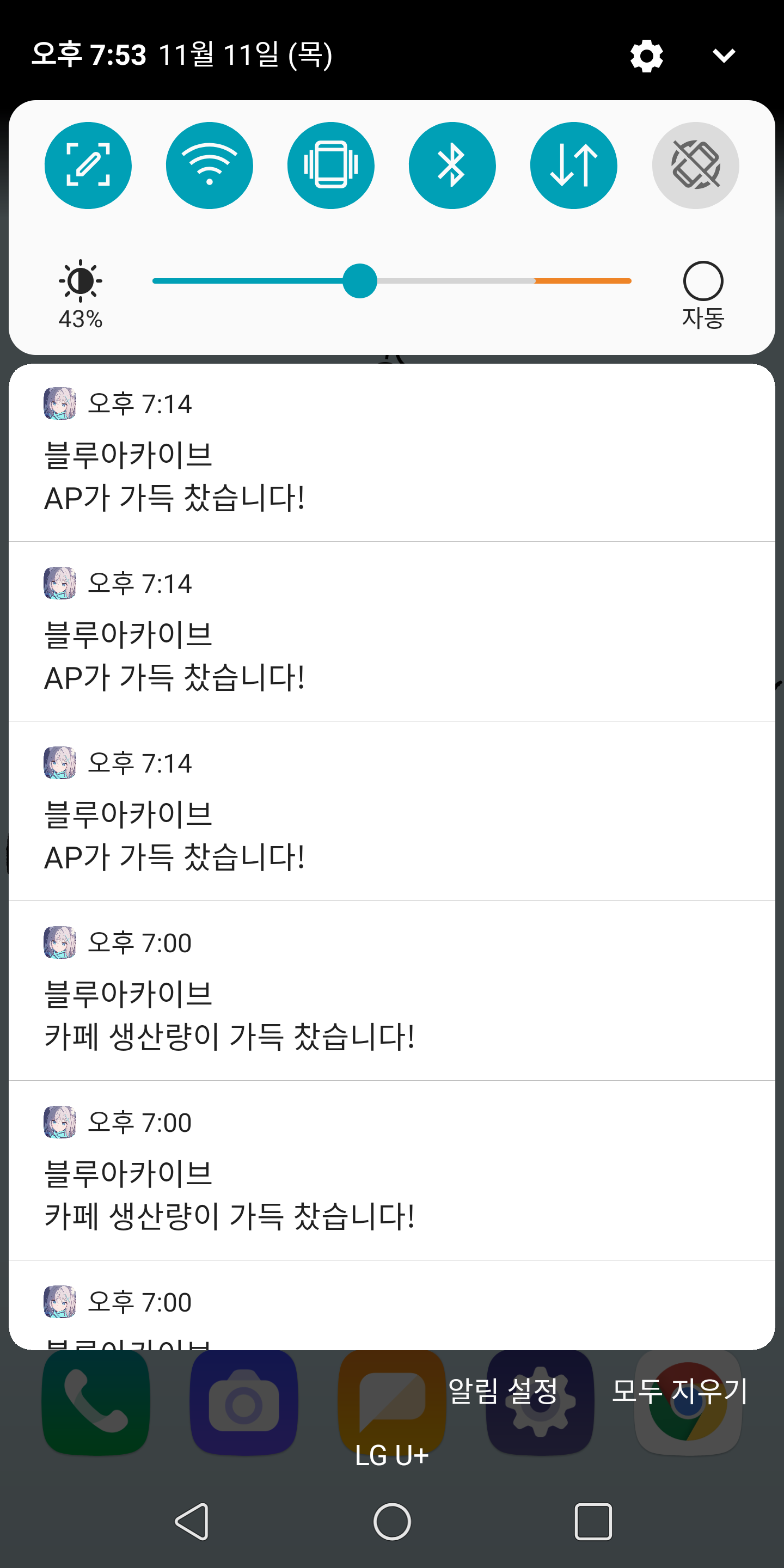Enable auto-rotate screen
Screen dimensions: 784x1568
pos(695,166)
